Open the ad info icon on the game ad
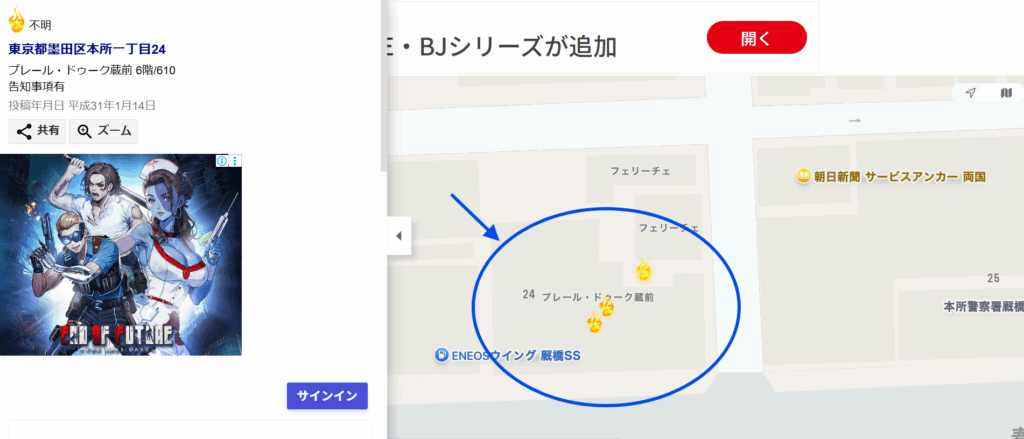Image resolution: width=1024 pixels, height=439 pixels. (224, 161)
